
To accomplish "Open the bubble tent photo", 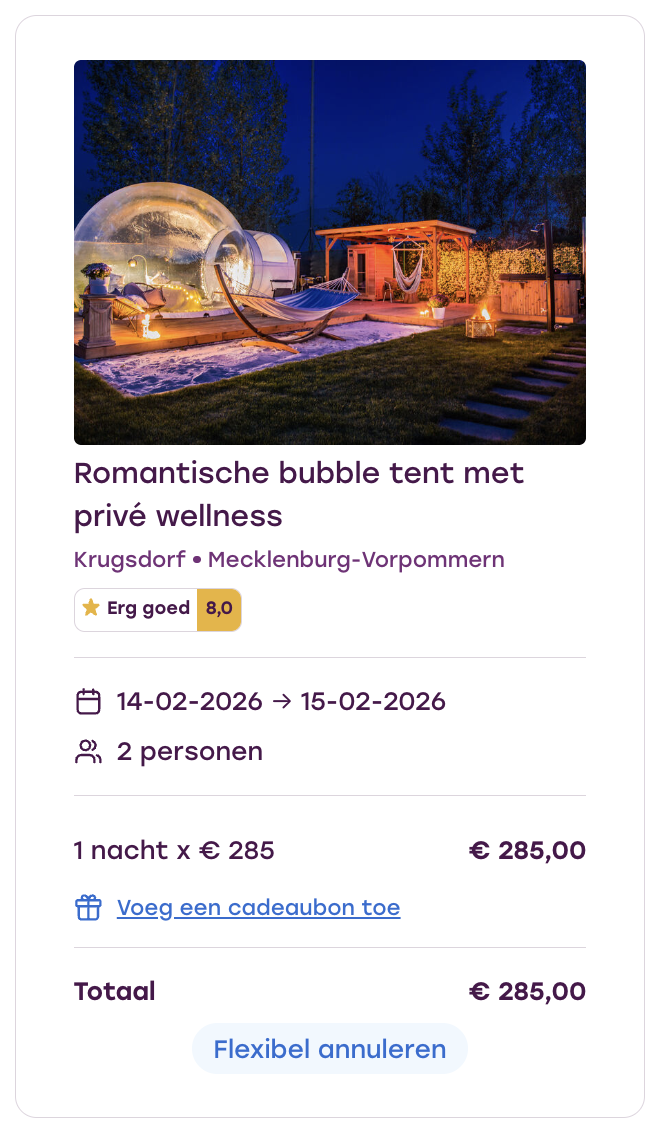I will point(329,252).
